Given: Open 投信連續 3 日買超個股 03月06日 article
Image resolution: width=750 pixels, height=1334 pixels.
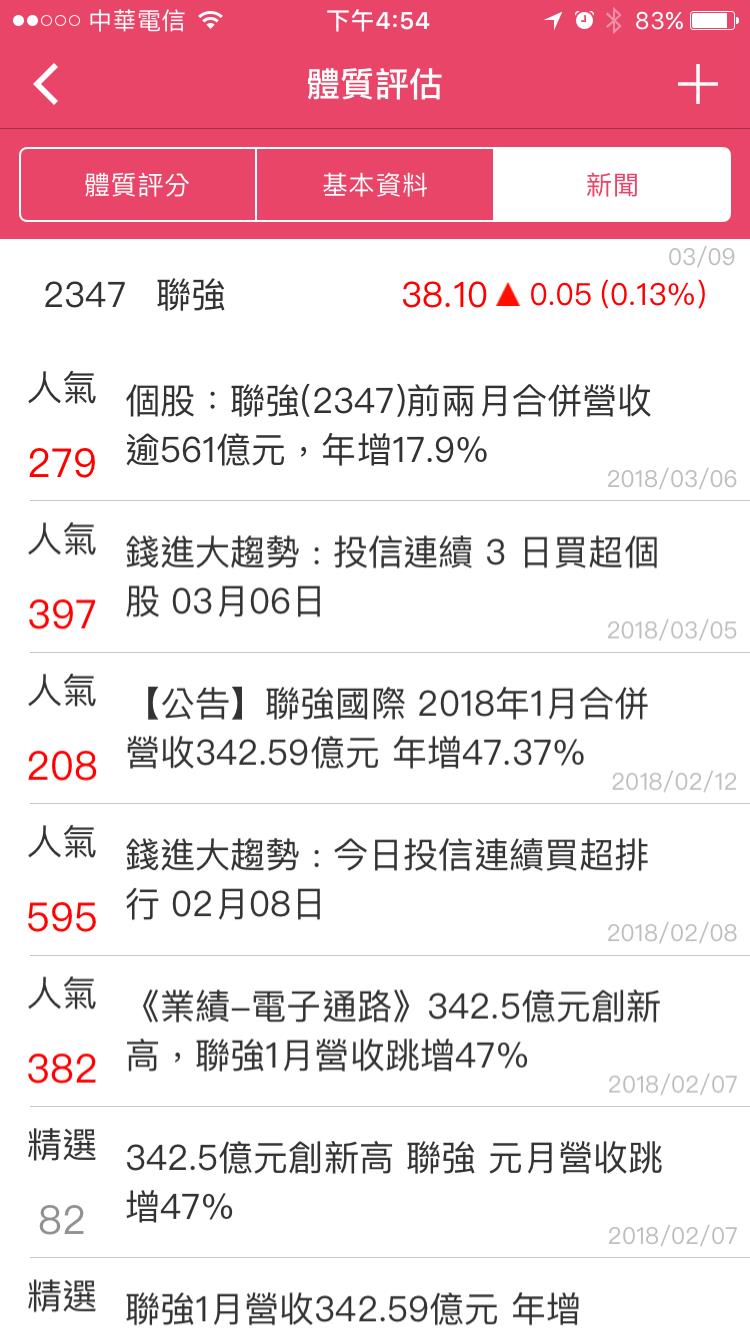Looking at the screenshot, I should click(375, 577).
